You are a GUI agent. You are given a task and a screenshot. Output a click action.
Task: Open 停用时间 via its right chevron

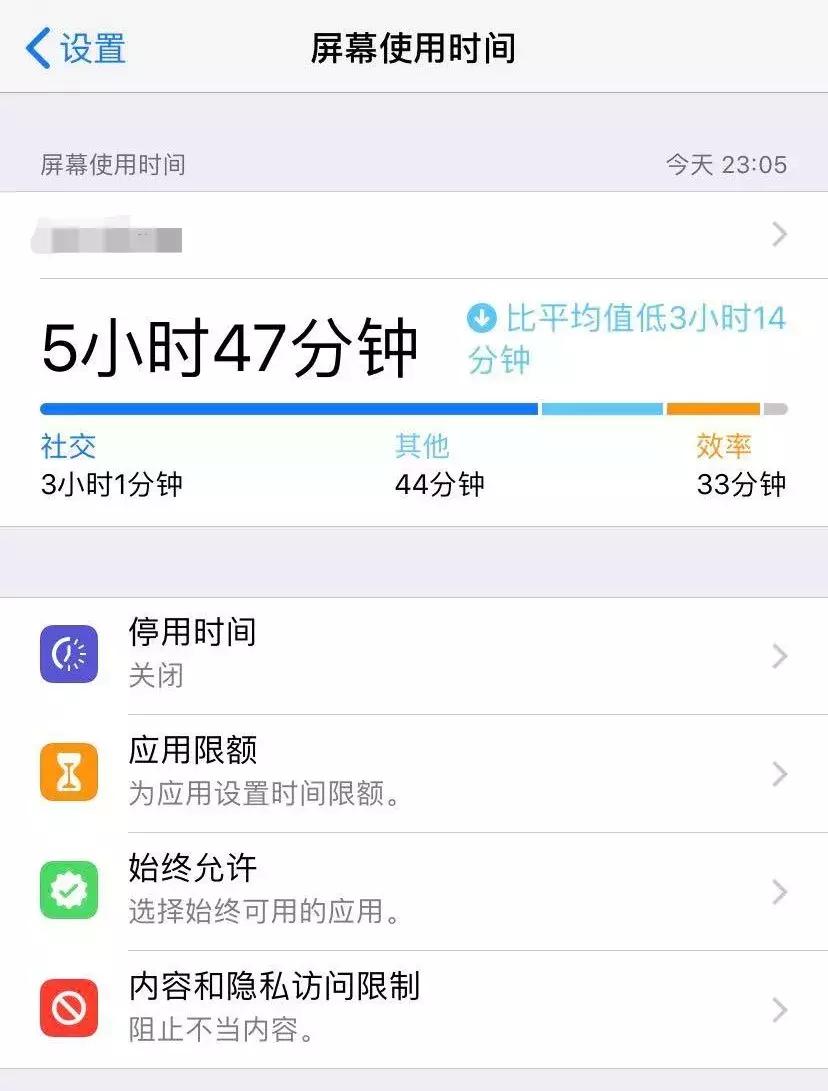coord(779,653)
